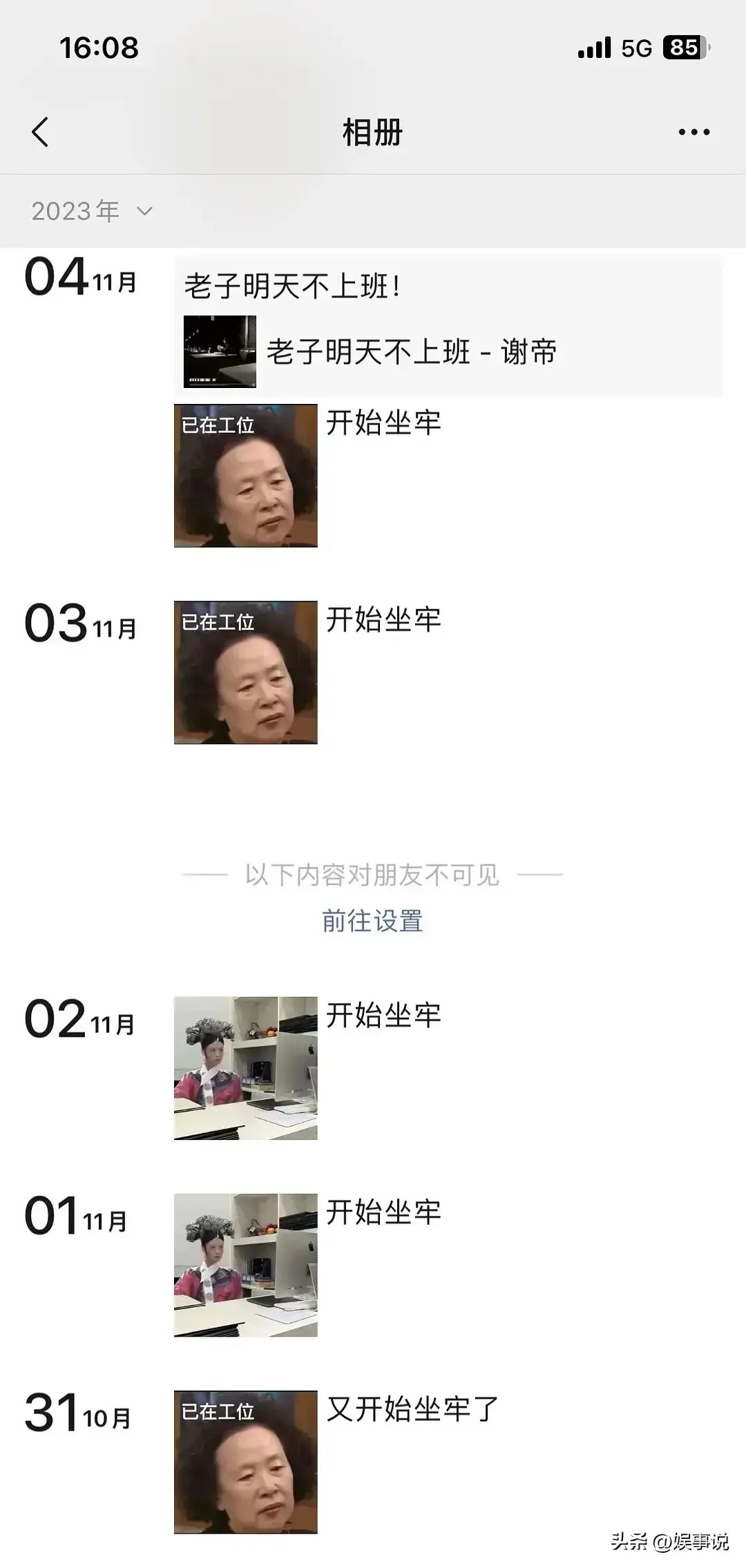Tap the 前往设置 link
The width and height of the screenshot is (746, 1568).
point(372,921)
